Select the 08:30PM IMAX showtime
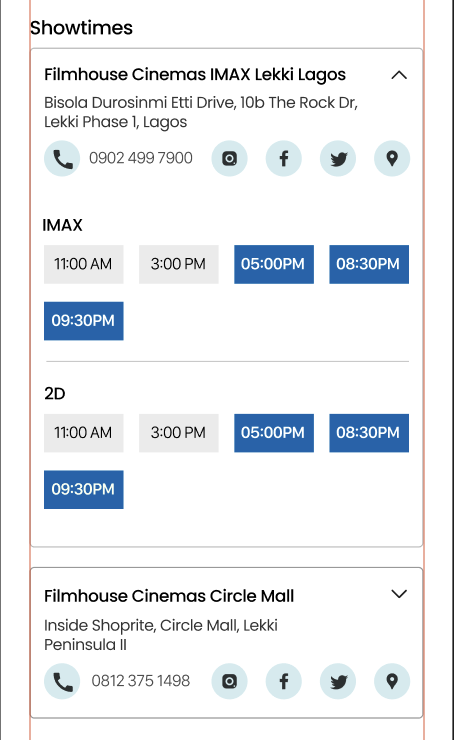Image resolution: width=454 pixels, height=740 pixels. coord(369,264)
